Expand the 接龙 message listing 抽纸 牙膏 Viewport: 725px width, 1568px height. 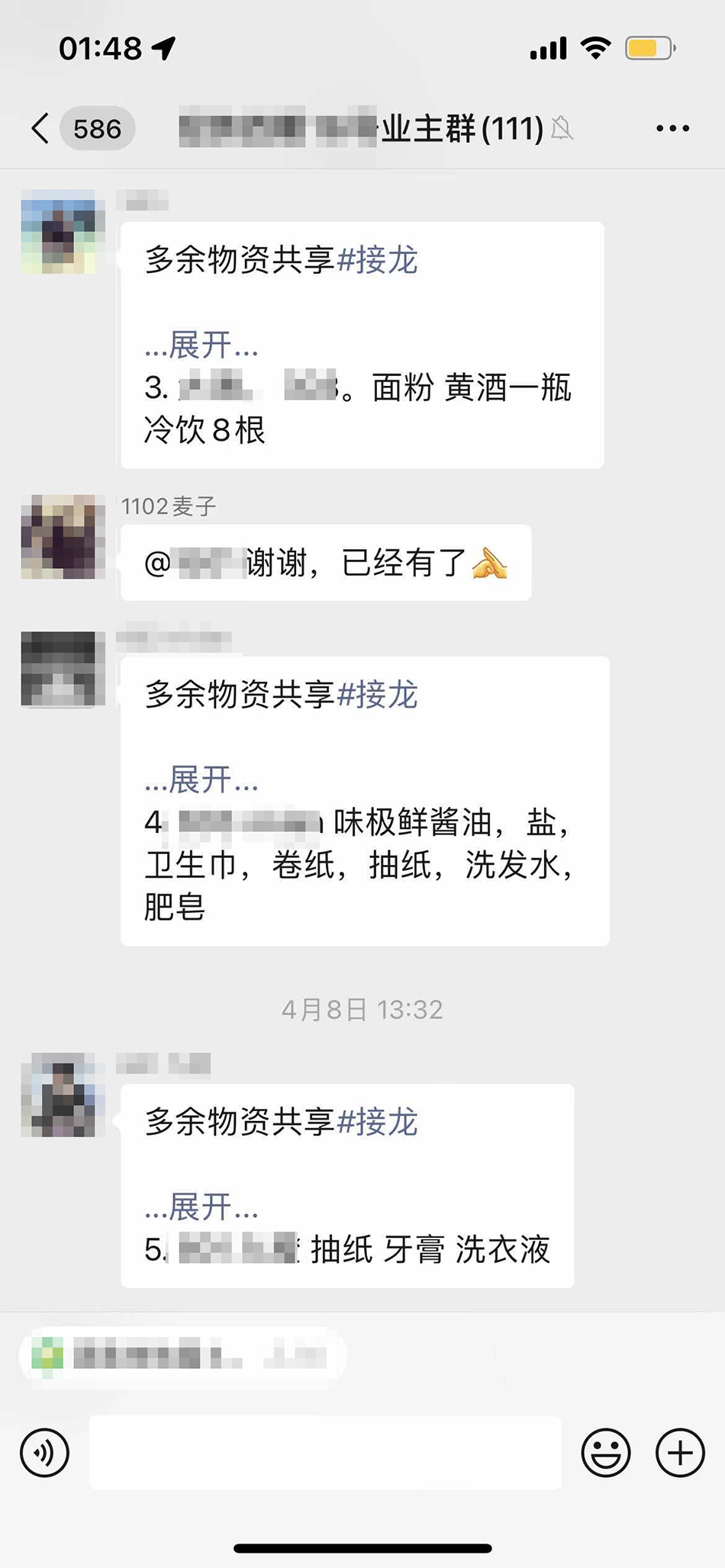[201, 1207]
